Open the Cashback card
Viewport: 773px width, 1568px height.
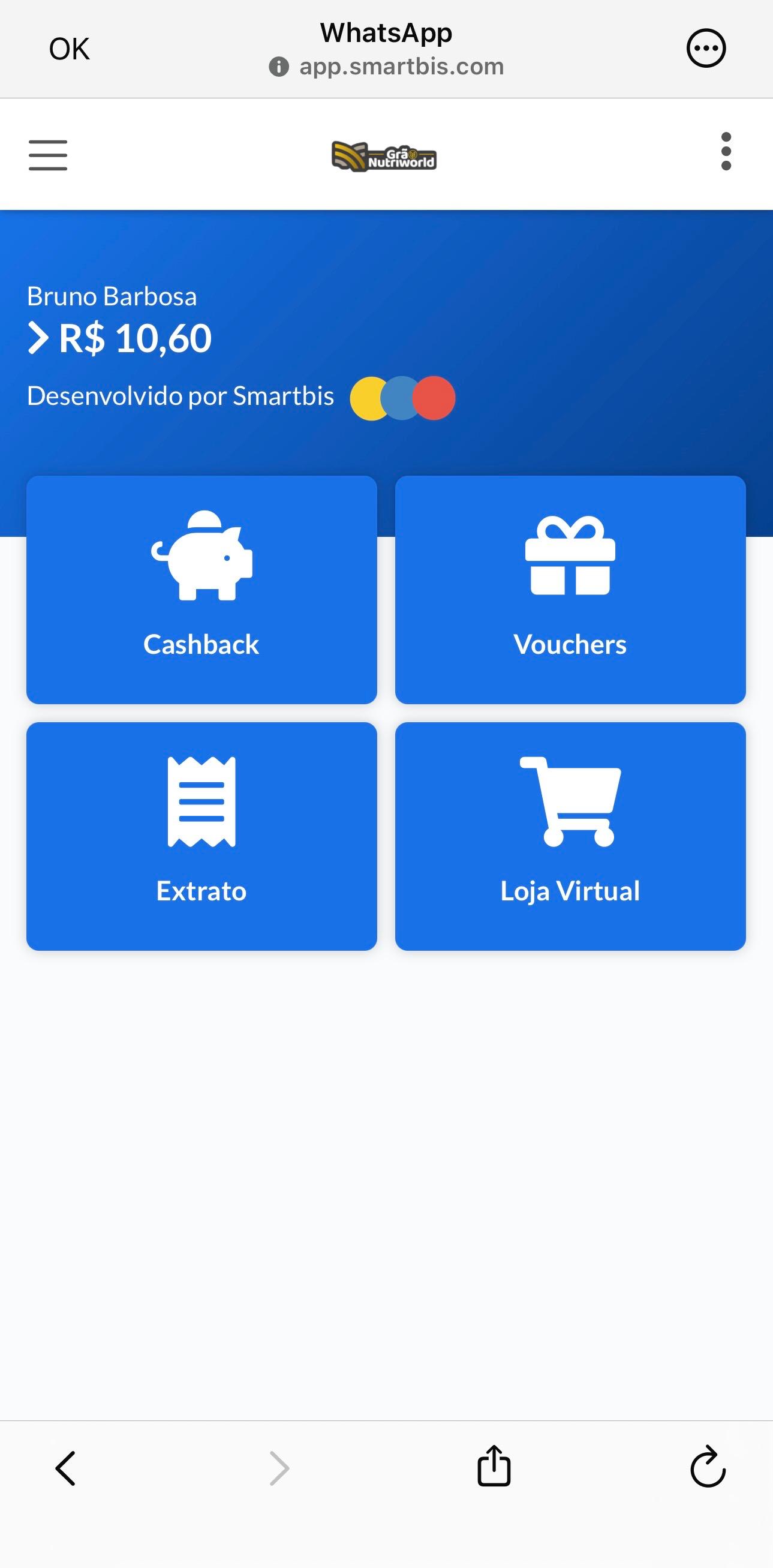click(201, 589)
